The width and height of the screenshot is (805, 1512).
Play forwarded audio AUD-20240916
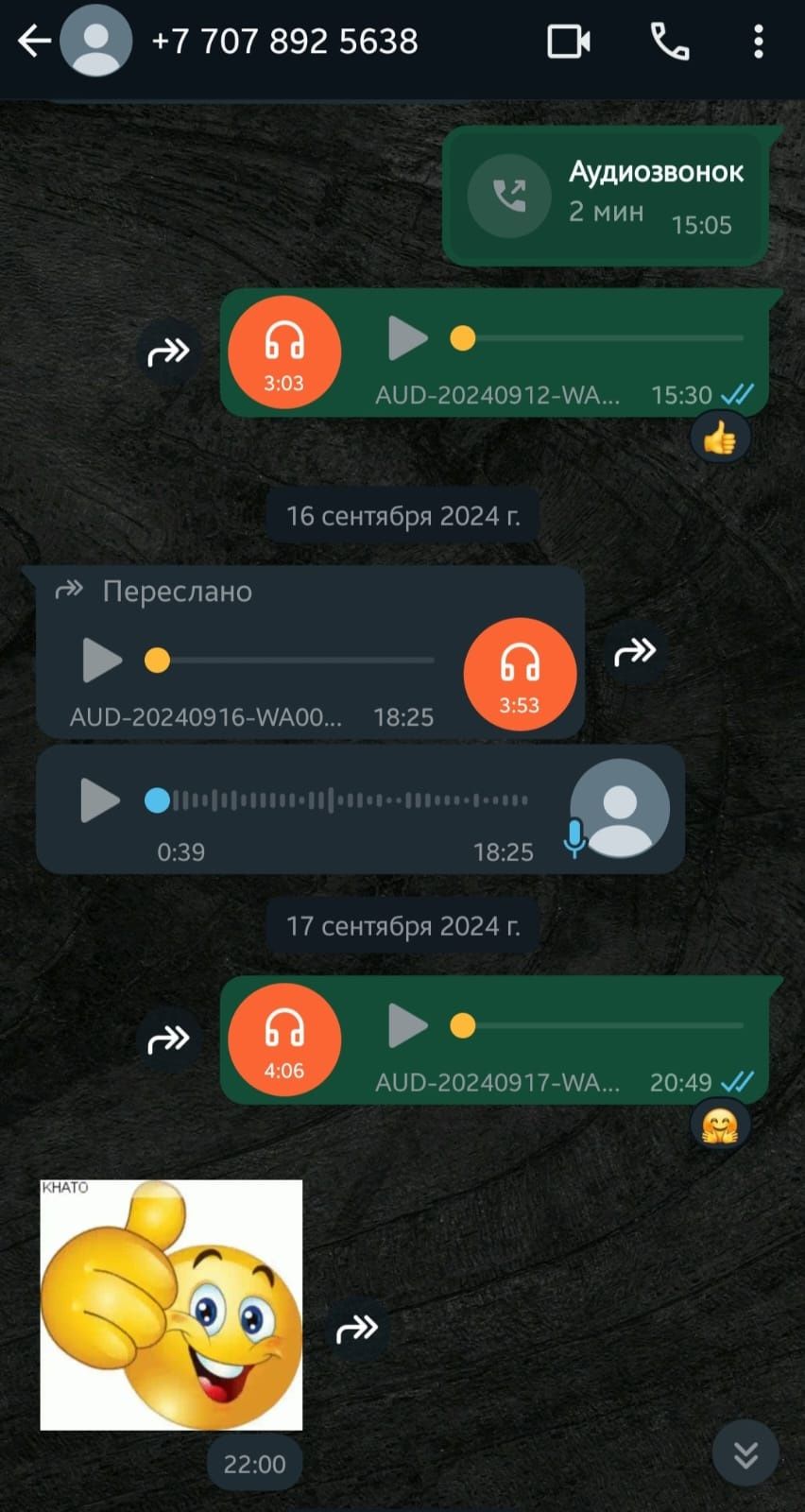pyautogui.click(x=102, y=660)
